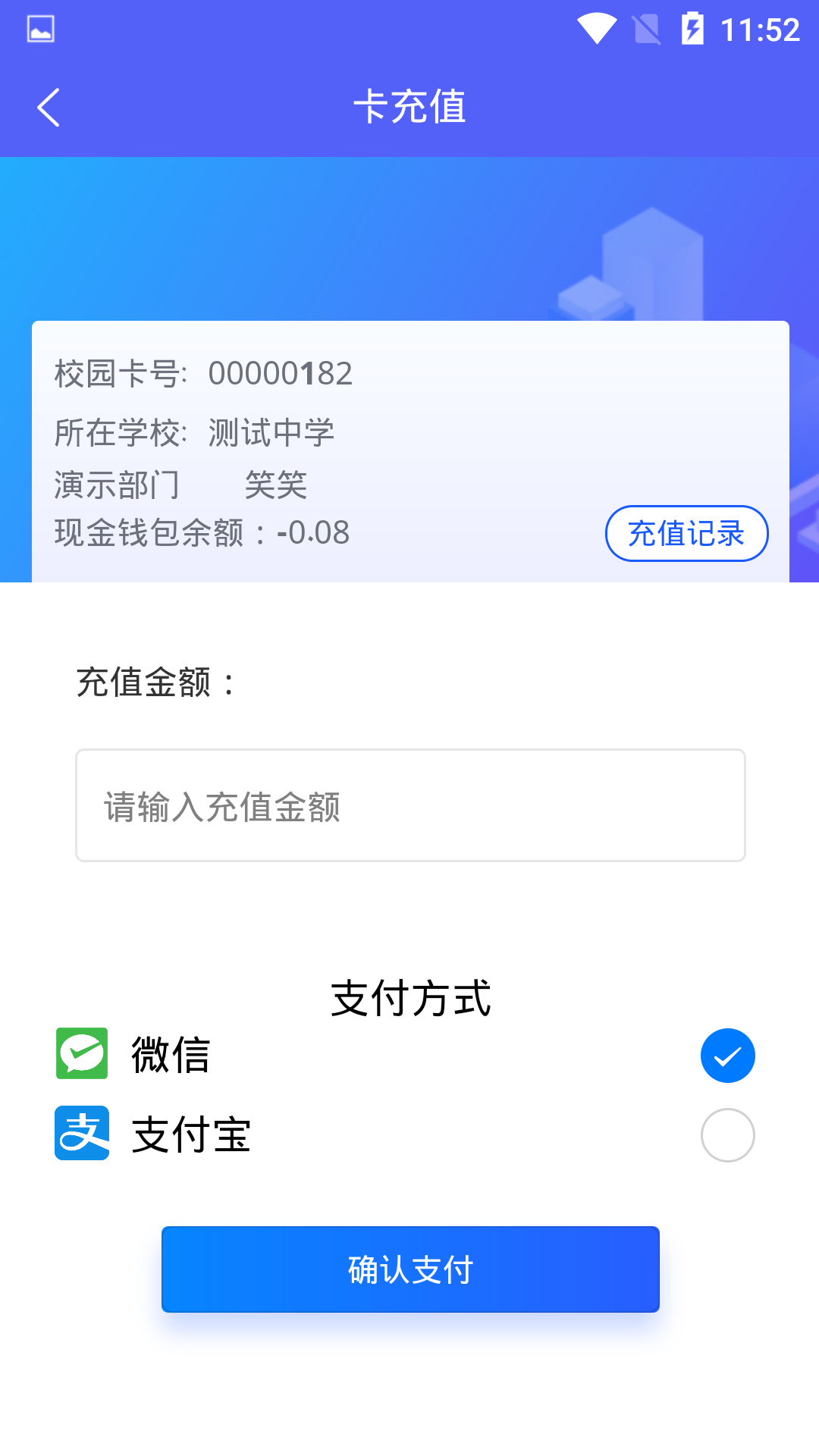Image resolution: width=819 pixels, height=1456 pixels.
Task: Tap the school name 测试中学
Action: point(270,431)
